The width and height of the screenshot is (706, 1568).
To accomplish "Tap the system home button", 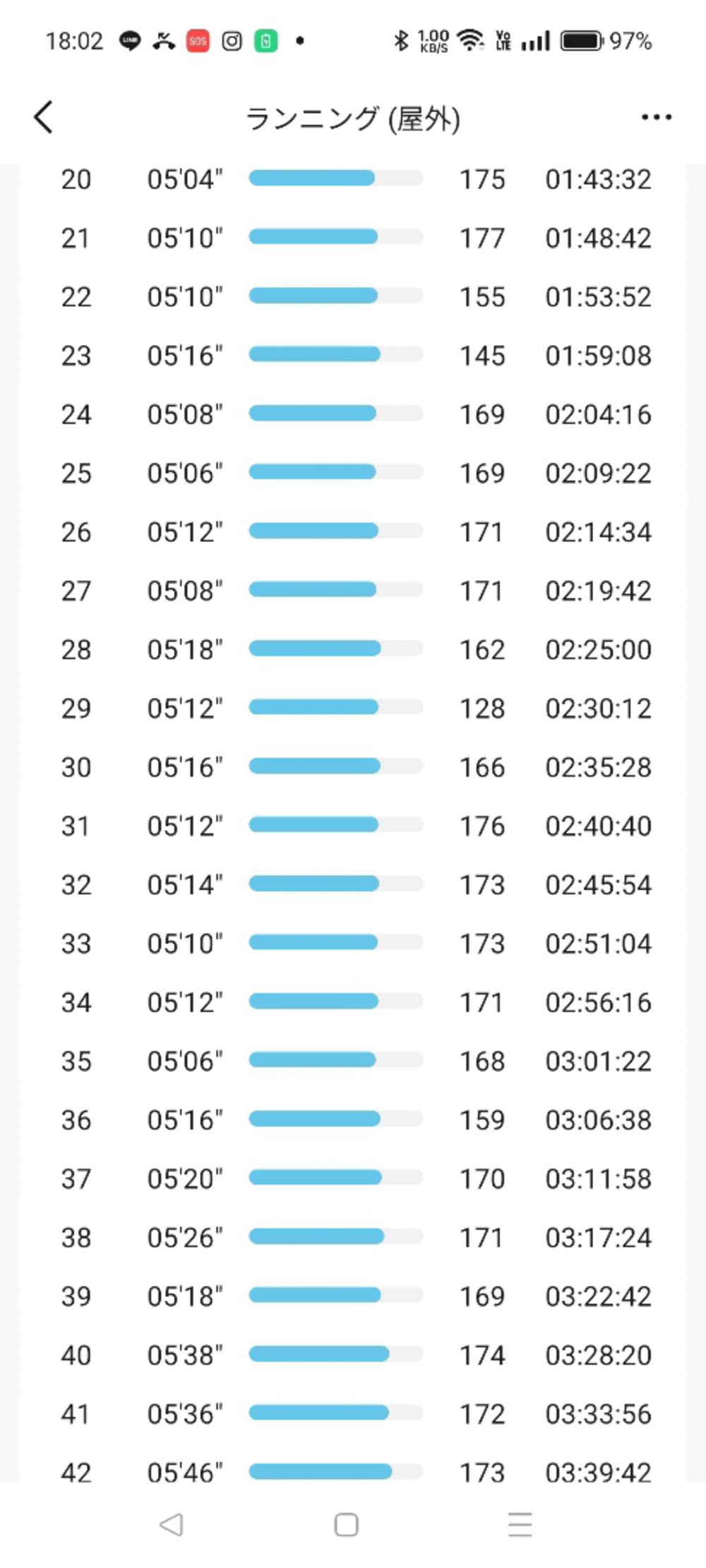I will (346, 1524).
